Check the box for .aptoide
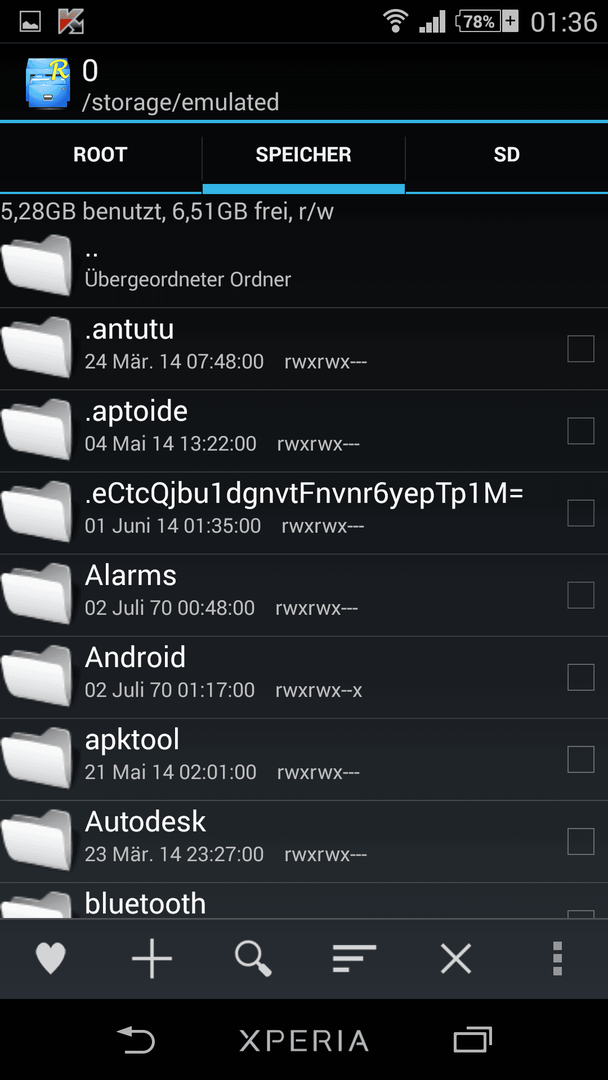 [x=580, y=430]
